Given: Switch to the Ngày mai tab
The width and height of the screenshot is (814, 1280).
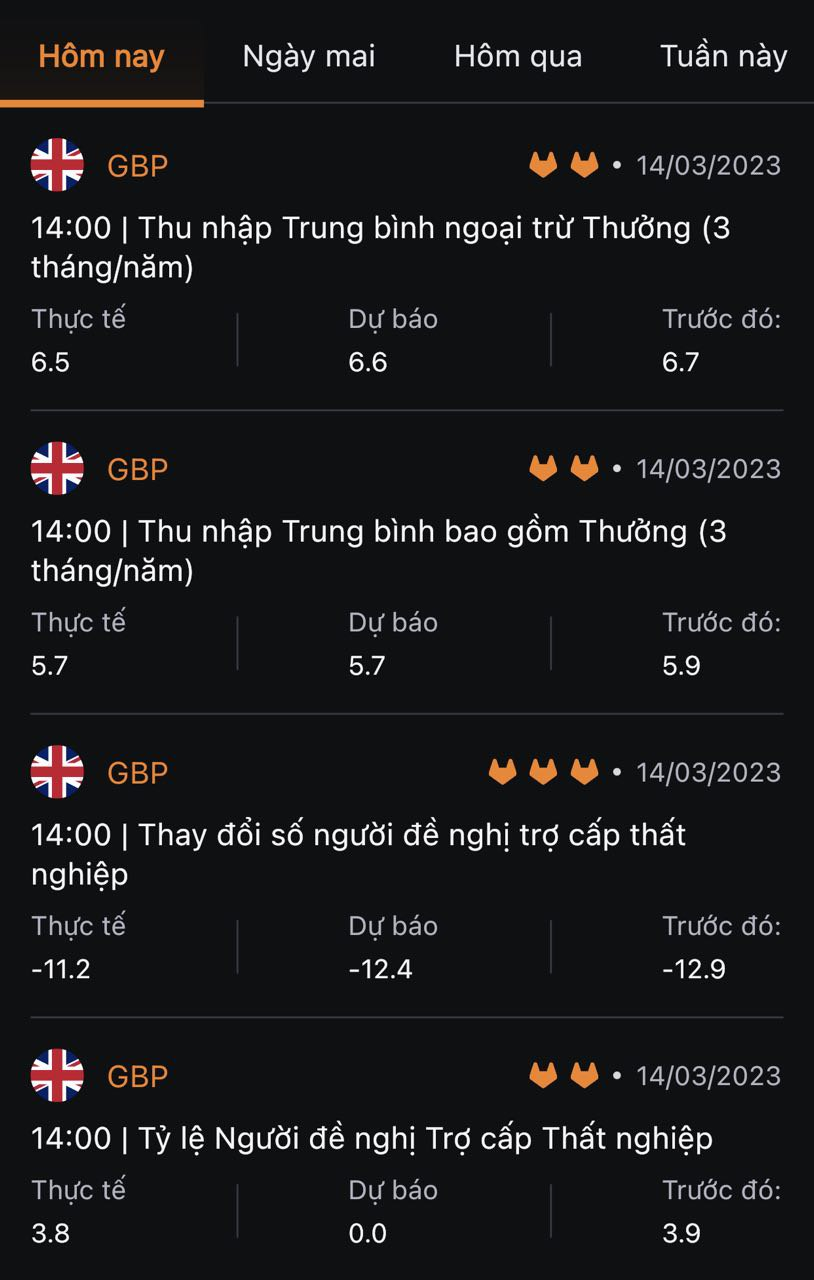Looking at the screenshot, I should [309, 56].
